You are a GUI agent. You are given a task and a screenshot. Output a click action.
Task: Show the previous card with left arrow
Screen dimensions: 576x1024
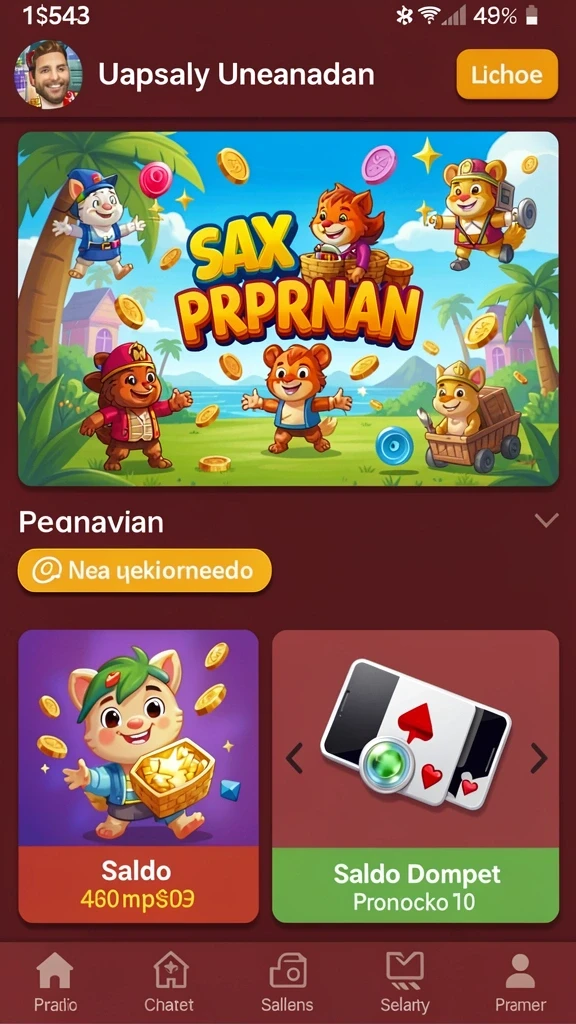(x=295, y=758)
